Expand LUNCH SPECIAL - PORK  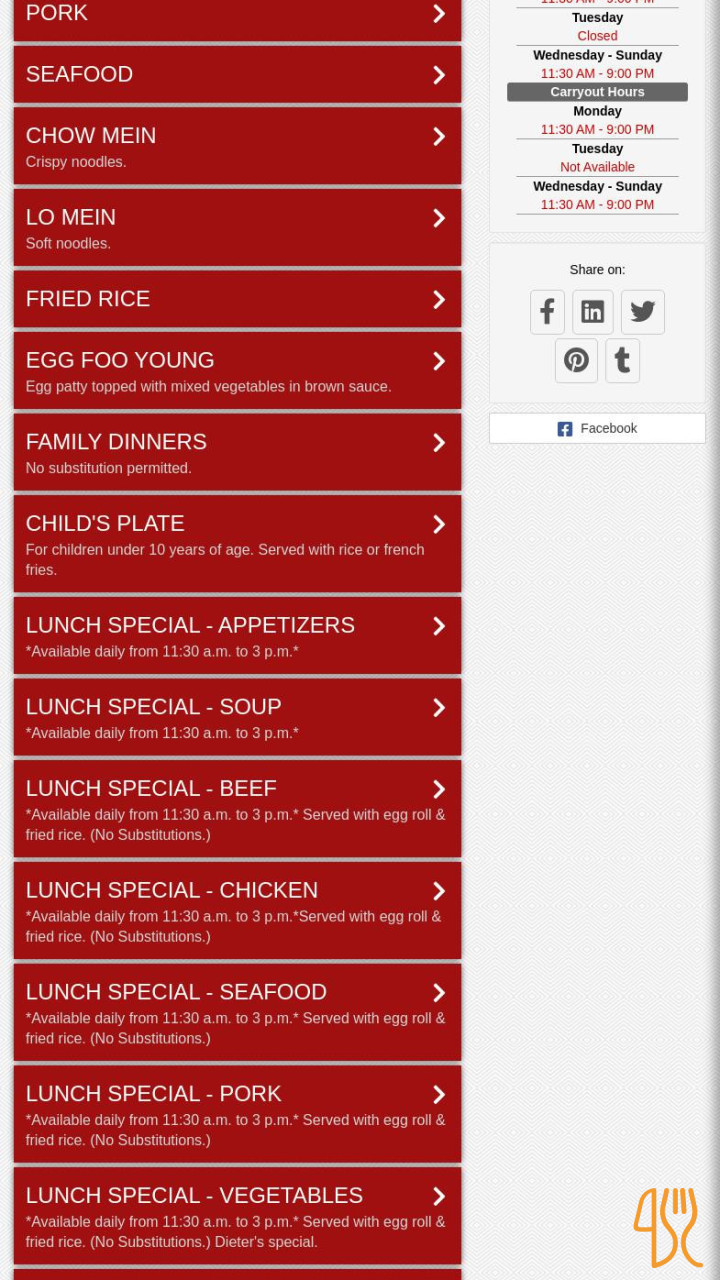pyautogui.click(x=237, y=1115)
